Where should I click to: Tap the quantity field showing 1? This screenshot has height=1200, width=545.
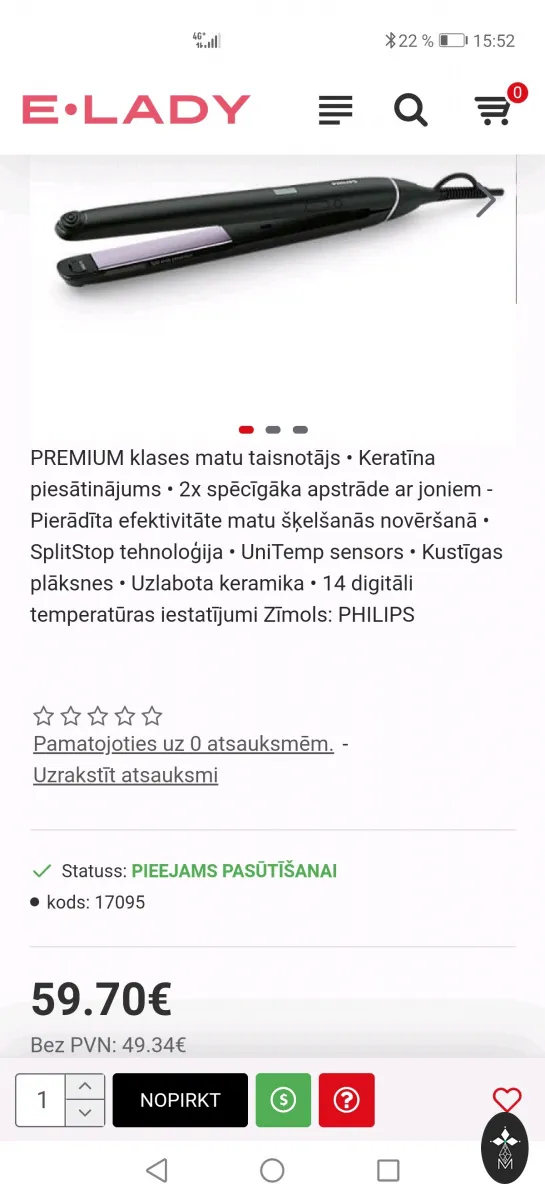[41, 1100]
